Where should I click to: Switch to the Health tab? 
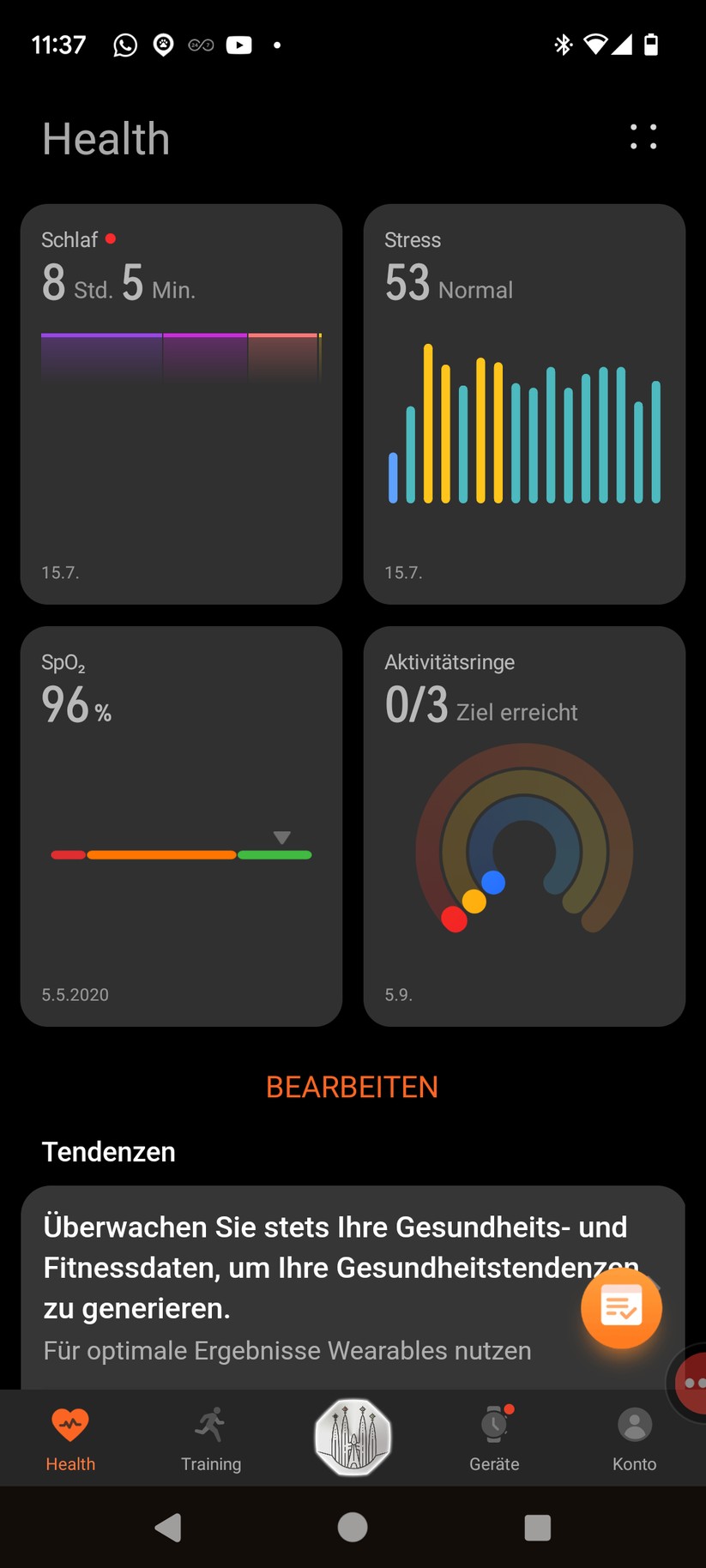click(x=70, y=1439)
